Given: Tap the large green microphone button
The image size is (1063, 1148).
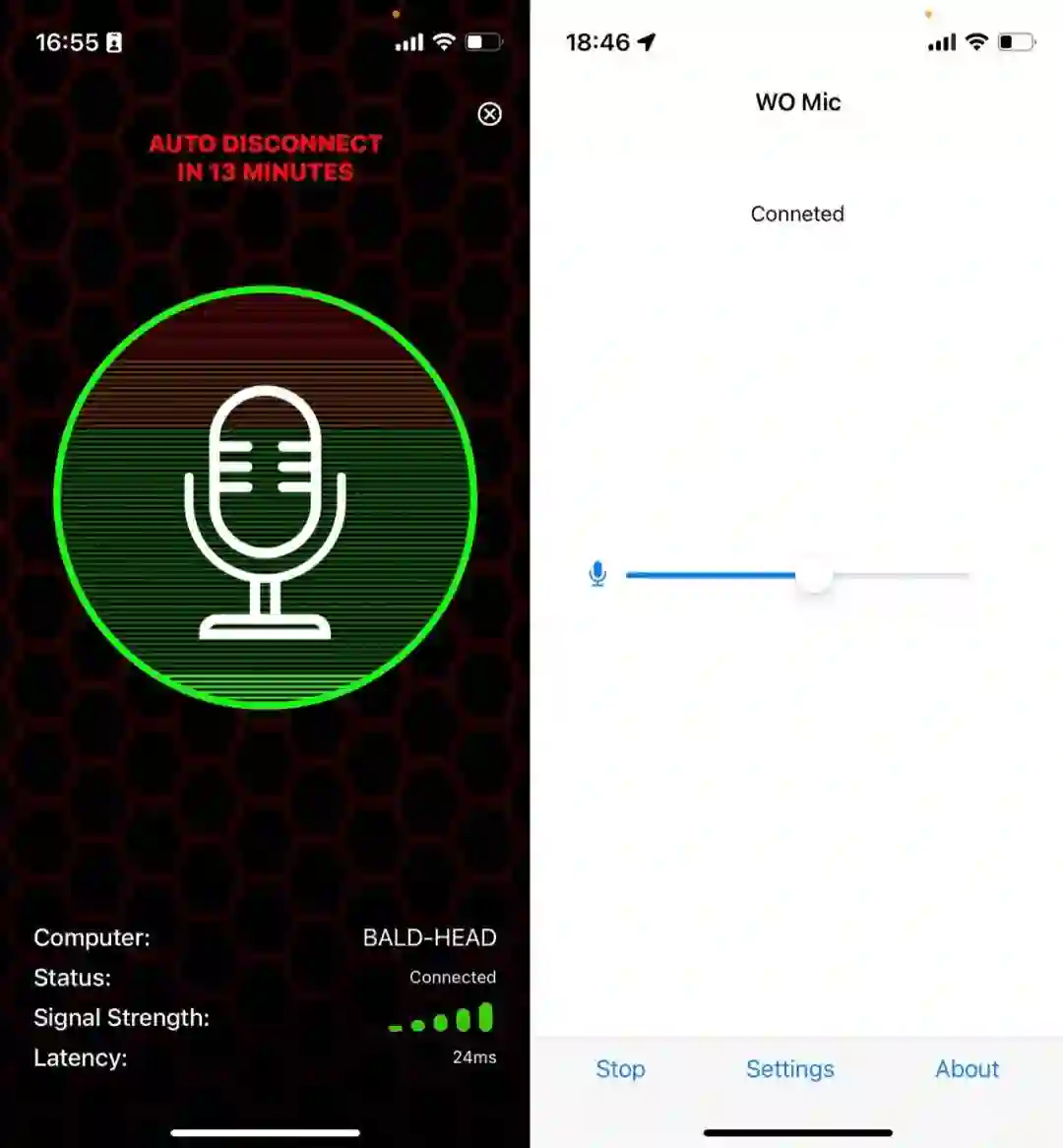Looking at the screenshot, I should (x=265, y=498).
